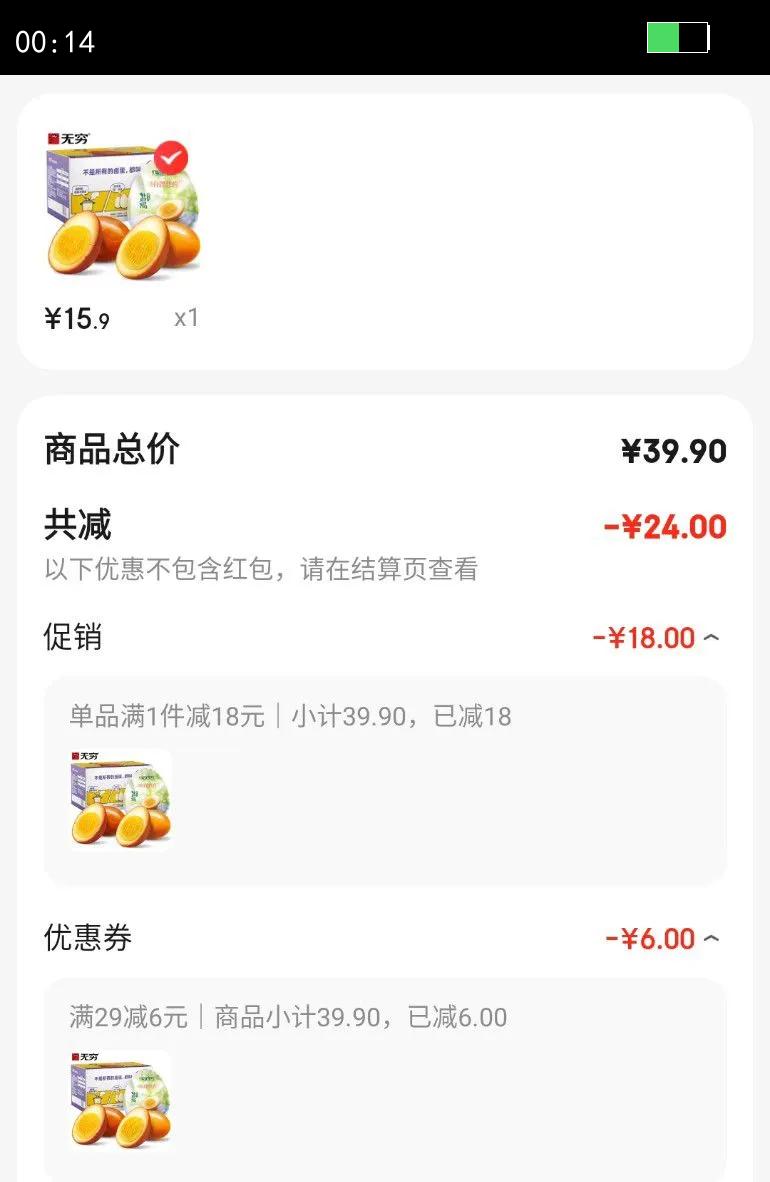Tap the red checkmark on the egg product
Viewport: 770px width, 1182px height.
click(172, 156)
